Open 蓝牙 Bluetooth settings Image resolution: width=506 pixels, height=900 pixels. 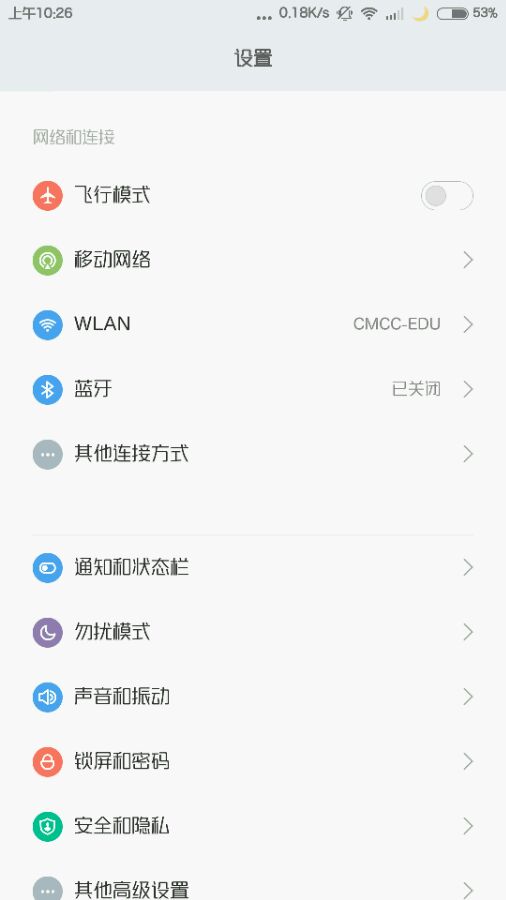point(253,389)
